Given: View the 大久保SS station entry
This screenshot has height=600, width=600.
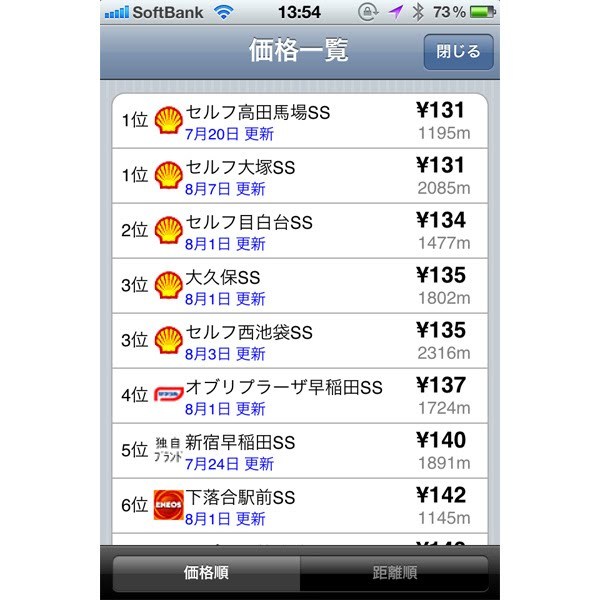Looking at the screenshot, I should 300,287.
